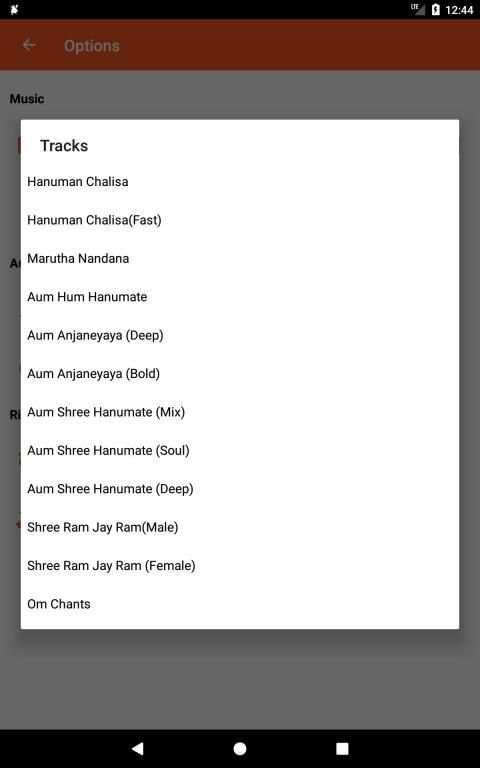Pick Aum Shree Hanumate (Soul)
Image resolution: width=480 pixels, height=768 pixels.
tap(240, 450)
